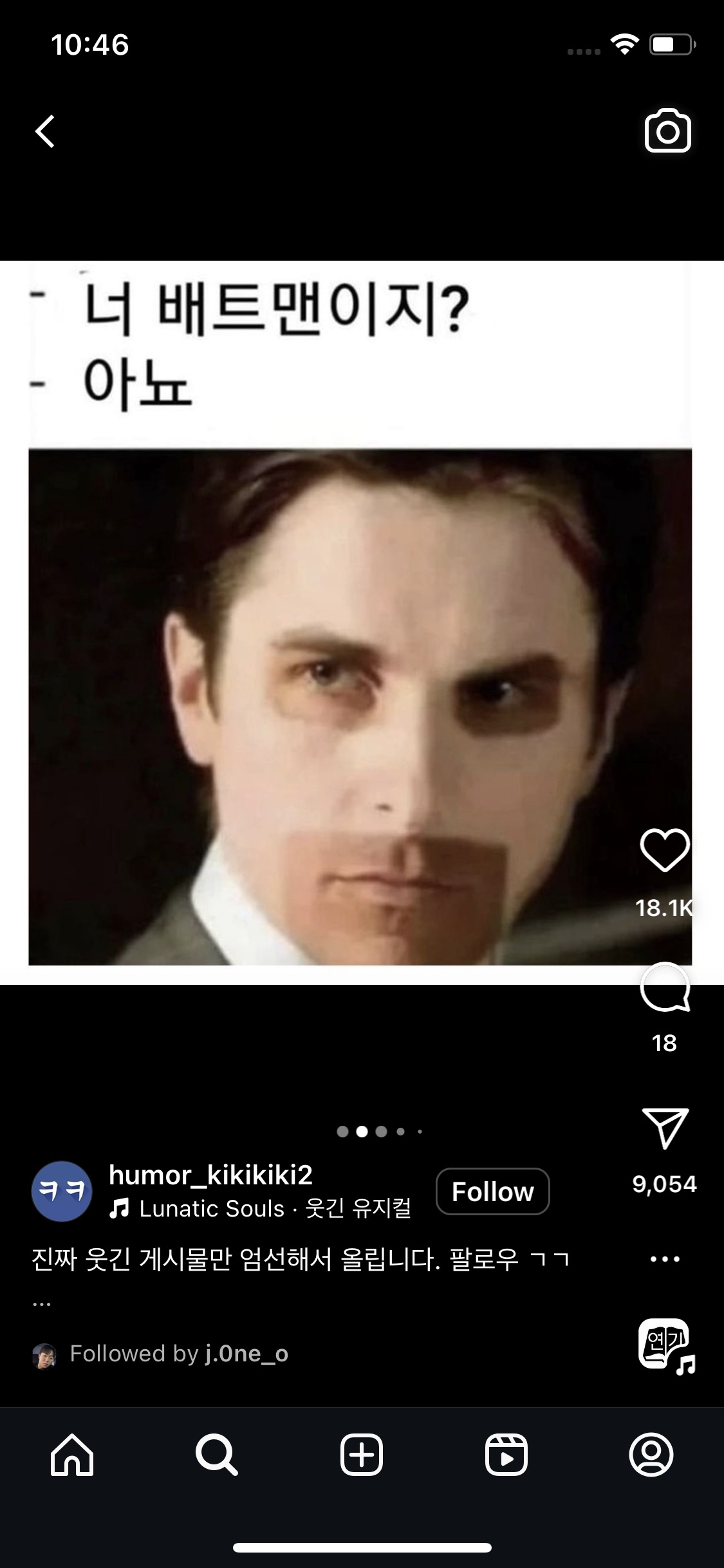Open the humor_kikikiki2 profile picture
Screen dimensions: 724x1568
62,1191
